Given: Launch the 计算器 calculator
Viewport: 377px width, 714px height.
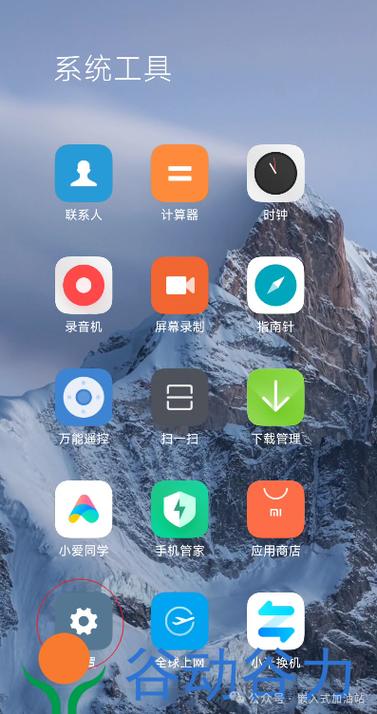Looking at the screenshot, I should [179, 173].
